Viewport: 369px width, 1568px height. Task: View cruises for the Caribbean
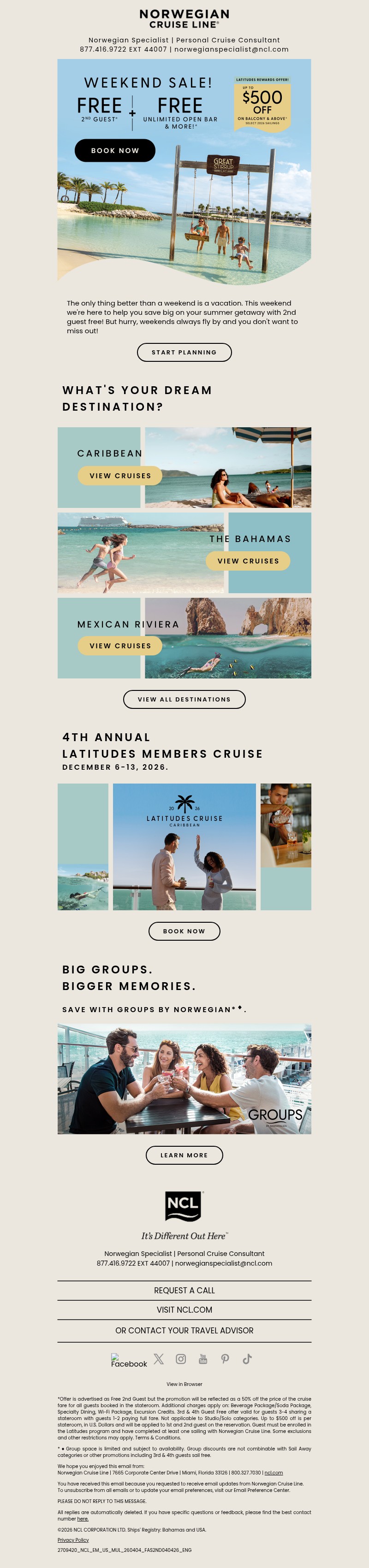(x=120, y=476)
